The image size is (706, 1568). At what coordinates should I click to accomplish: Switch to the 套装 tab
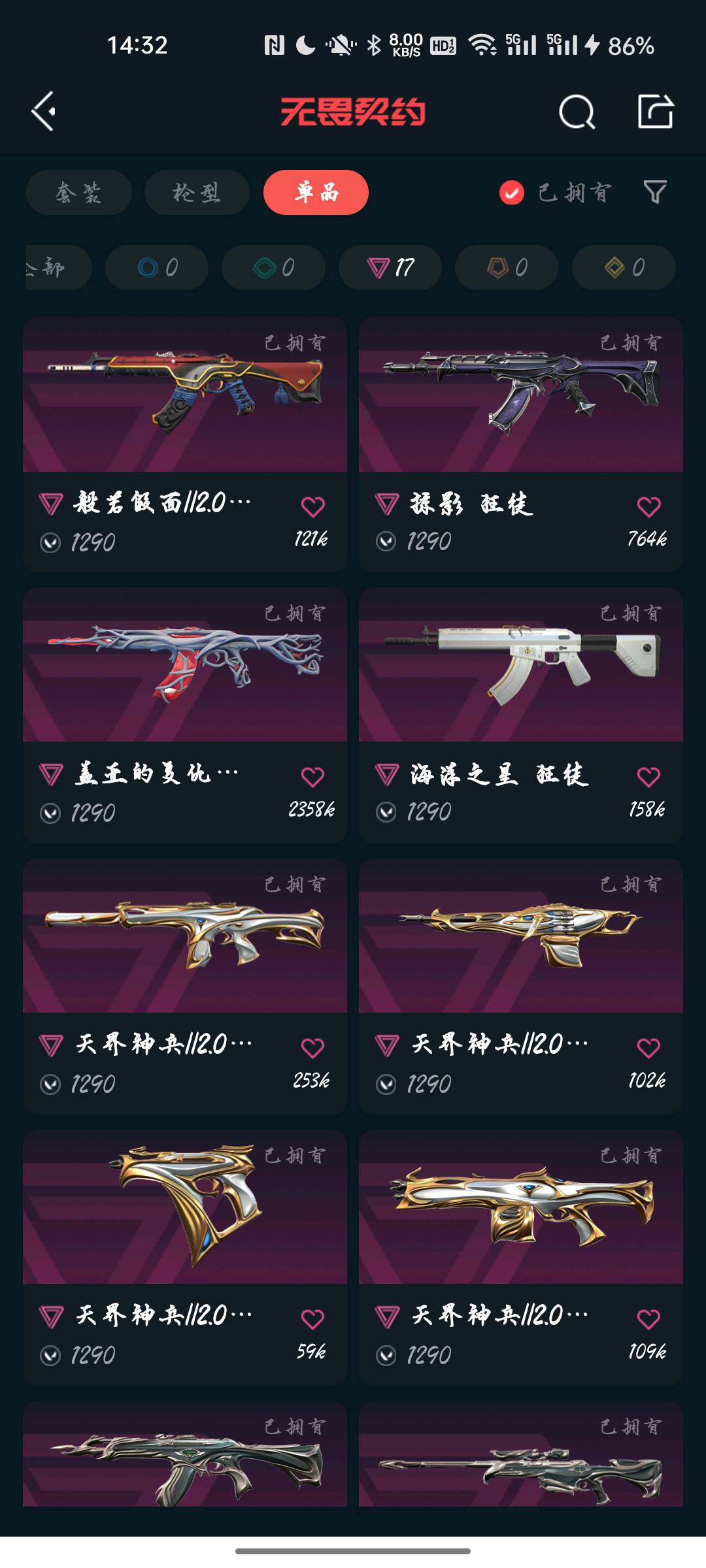tap(79, 193)
